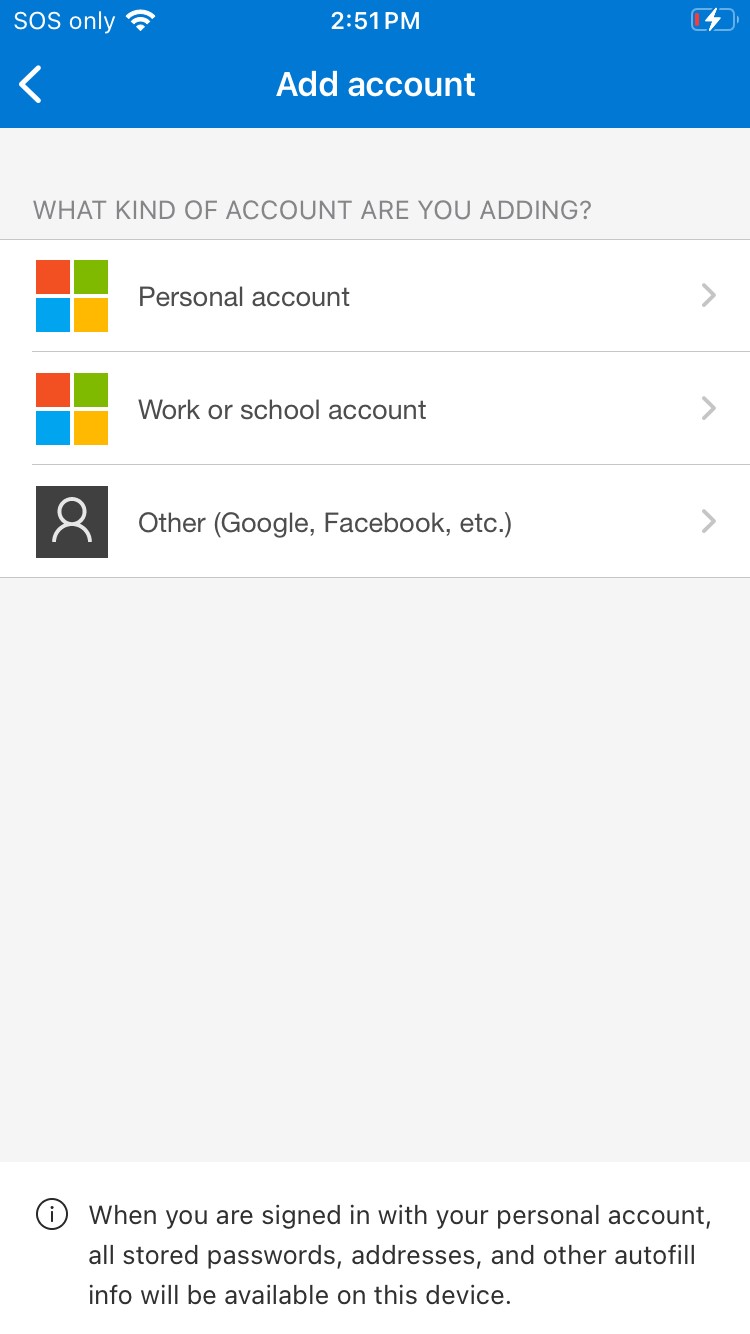
Task: Choose the Work or school account option
Action: click(375, 408)
